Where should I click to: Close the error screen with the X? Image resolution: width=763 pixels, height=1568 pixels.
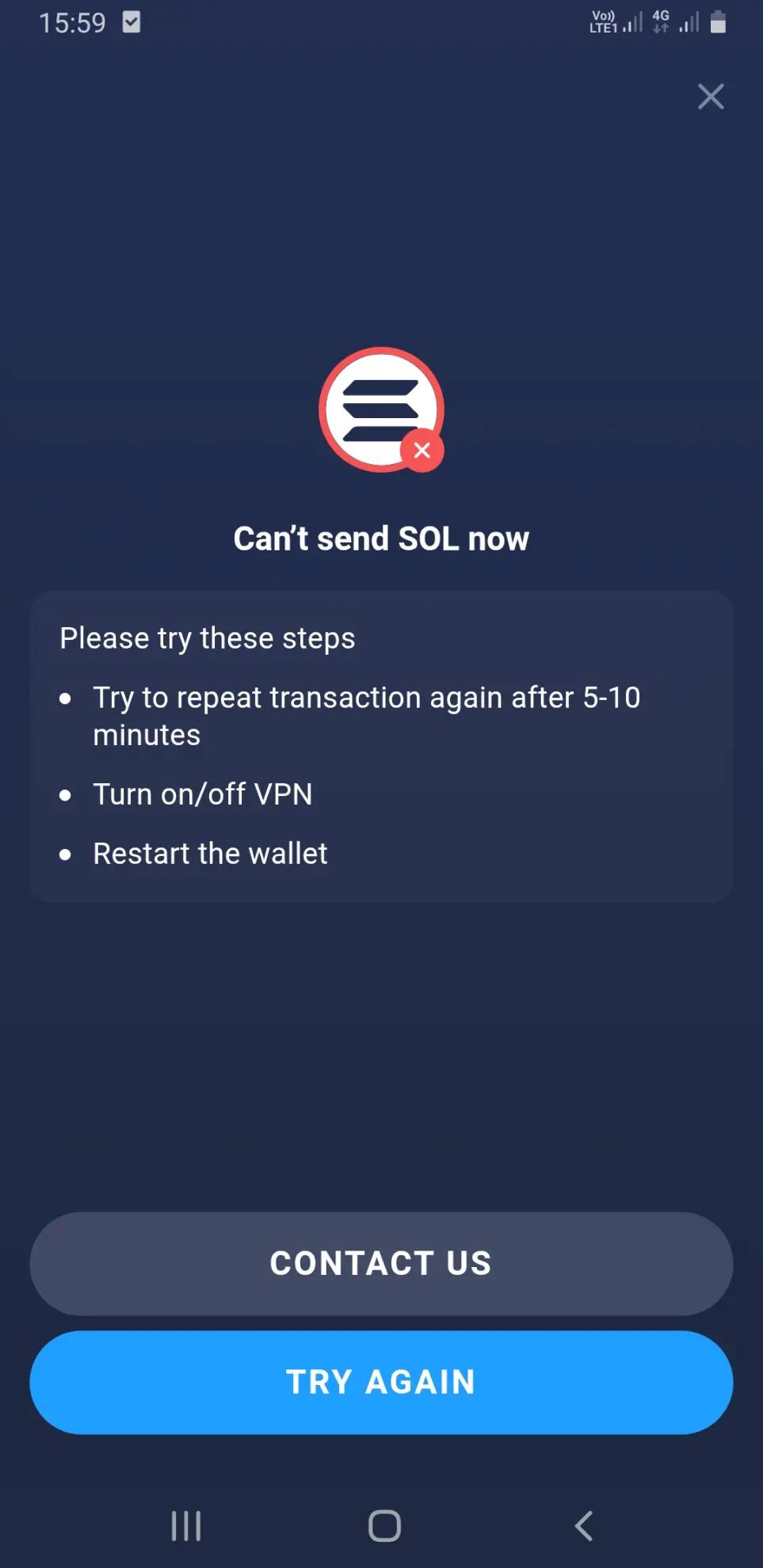tap(710, 97)
